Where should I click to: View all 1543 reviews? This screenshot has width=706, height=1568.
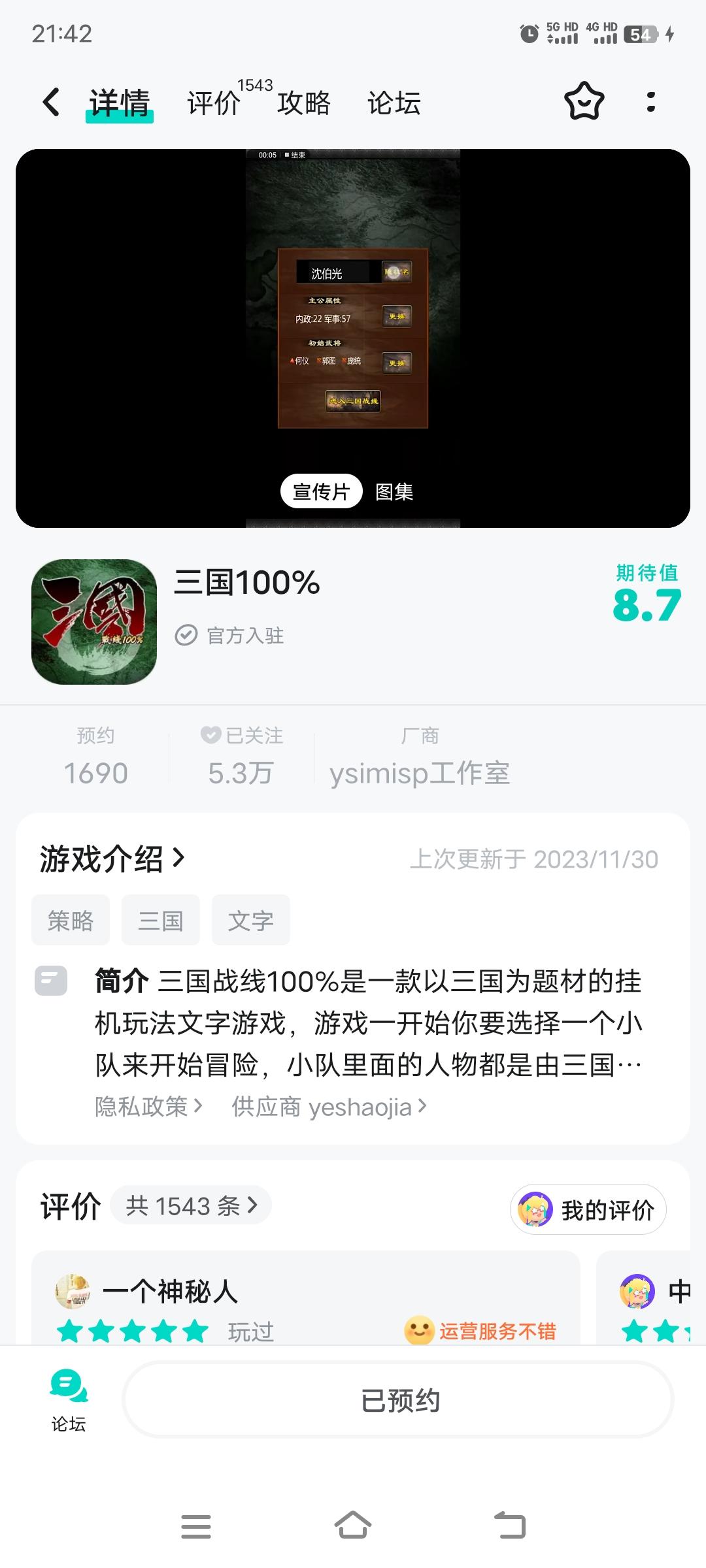pos(191,1205)
